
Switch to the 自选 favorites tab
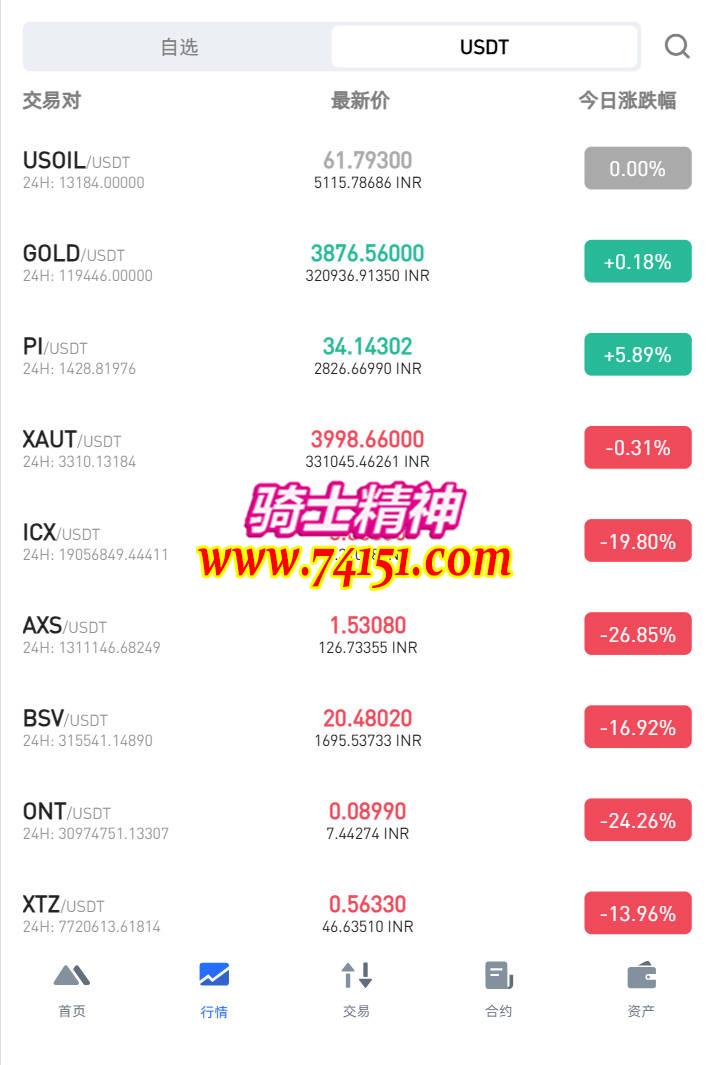point(180,47)
